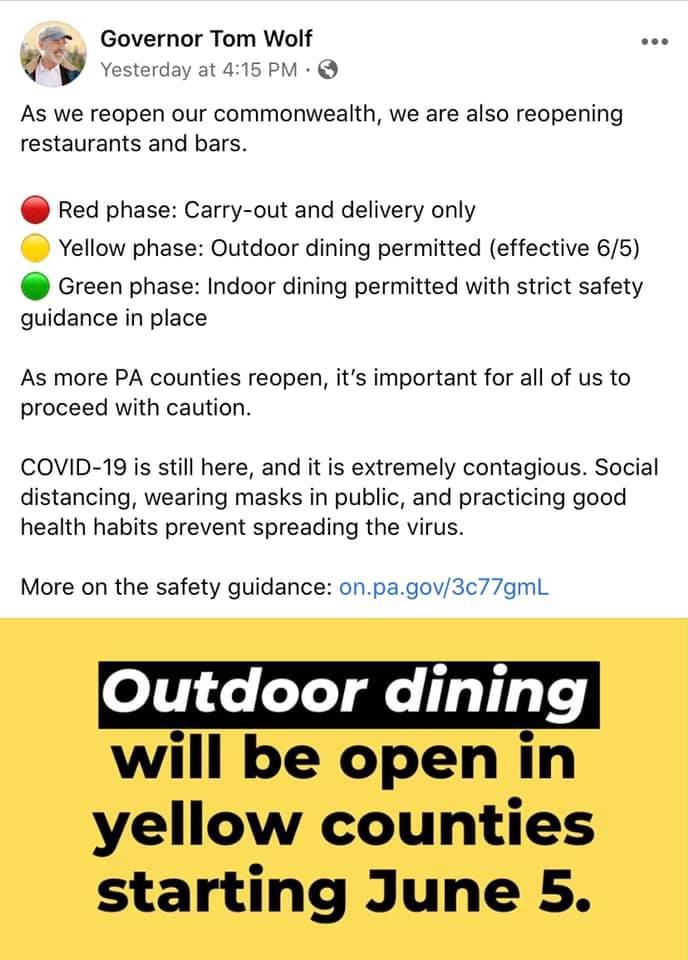The height and width of the screenshot is (960, 688).
Task: Open the post's three-dot options menu
Action: pos(653,43)
